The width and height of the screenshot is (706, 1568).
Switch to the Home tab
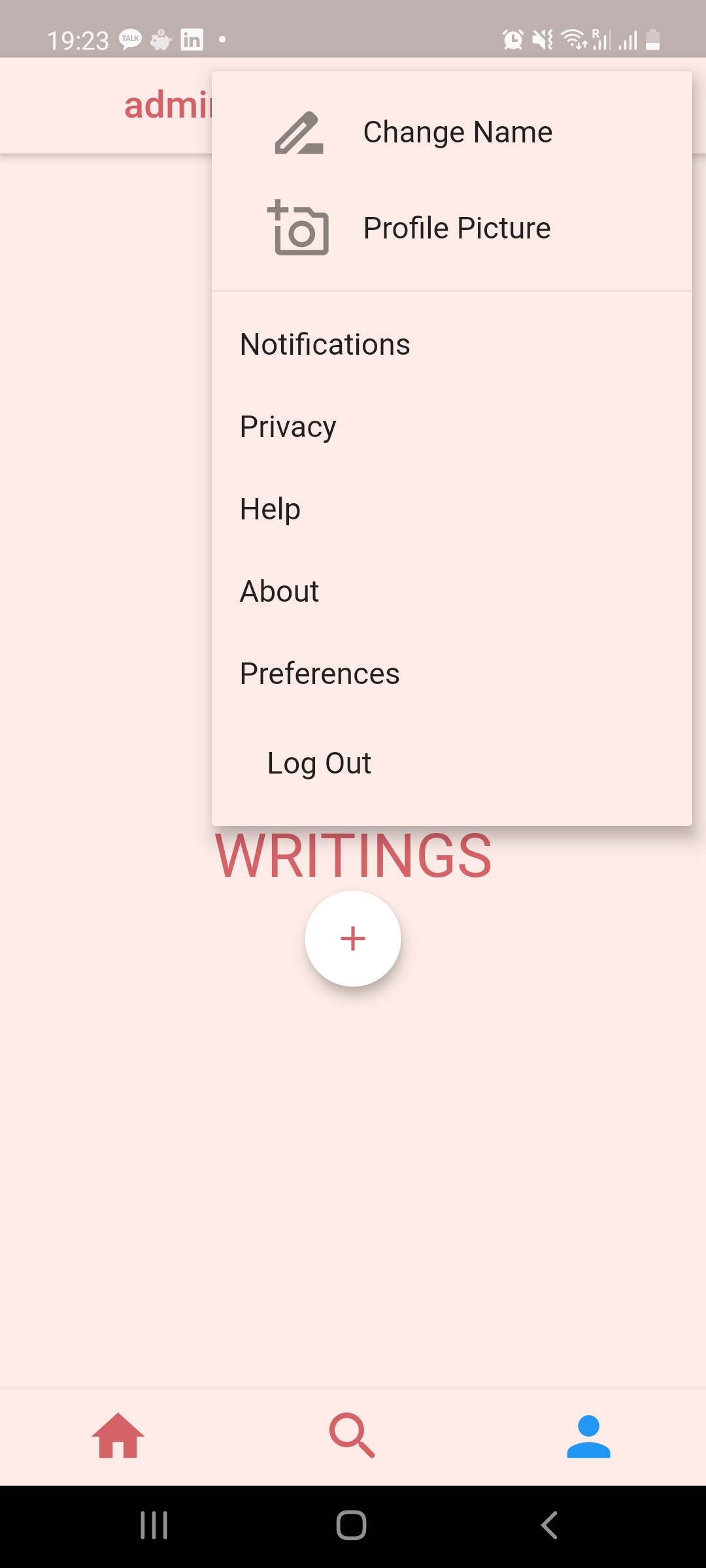pyautogui.click(x=118, y=1436)
